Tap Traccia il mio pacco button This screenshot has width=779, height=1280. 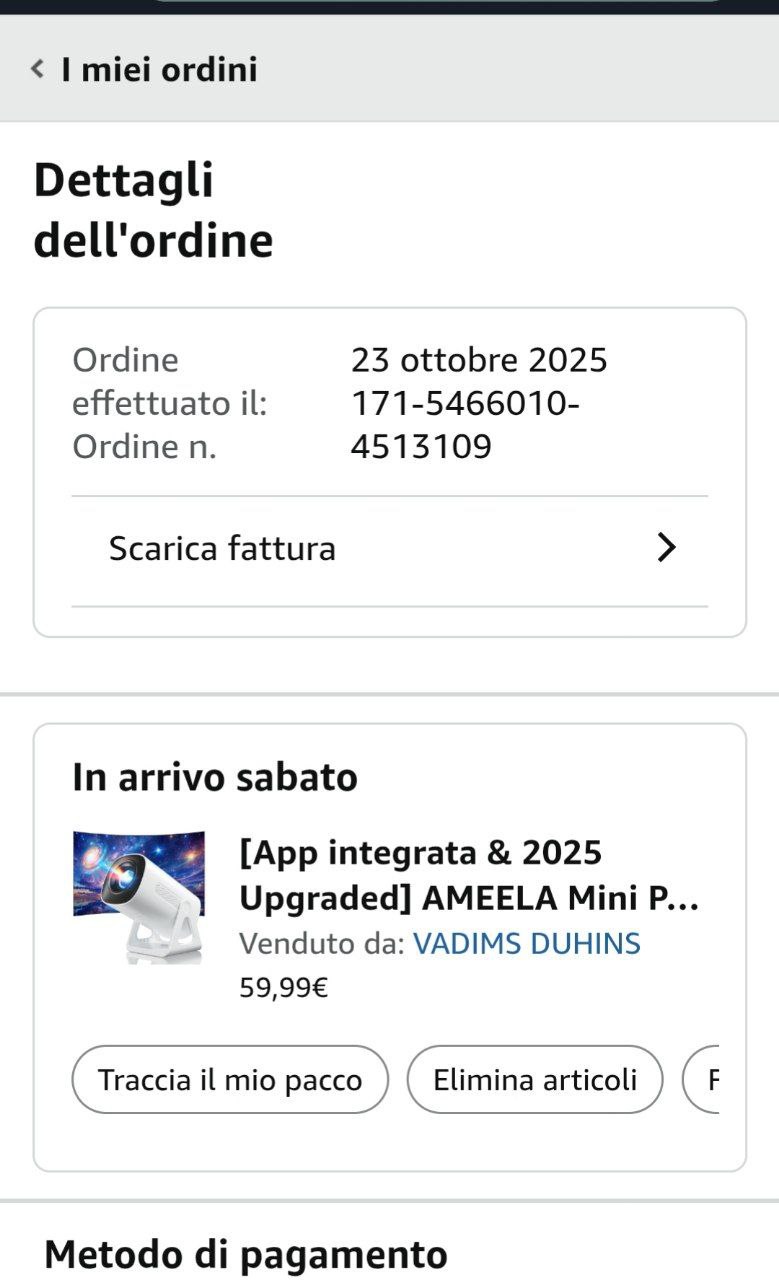(x=229, y=1080)
